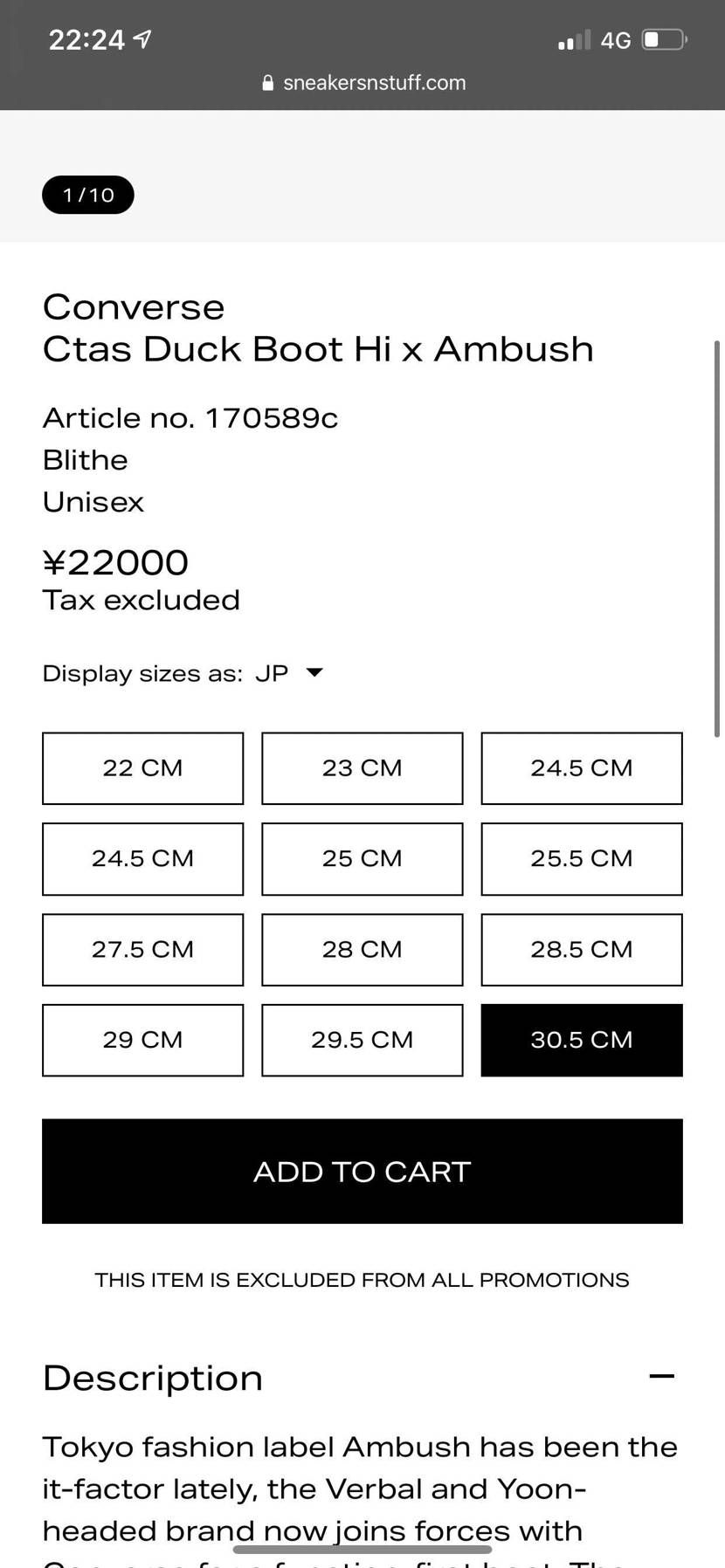Add the Converse boot to cart
This screenshot has width=725, height=1568.
[x=362, y=1171]
